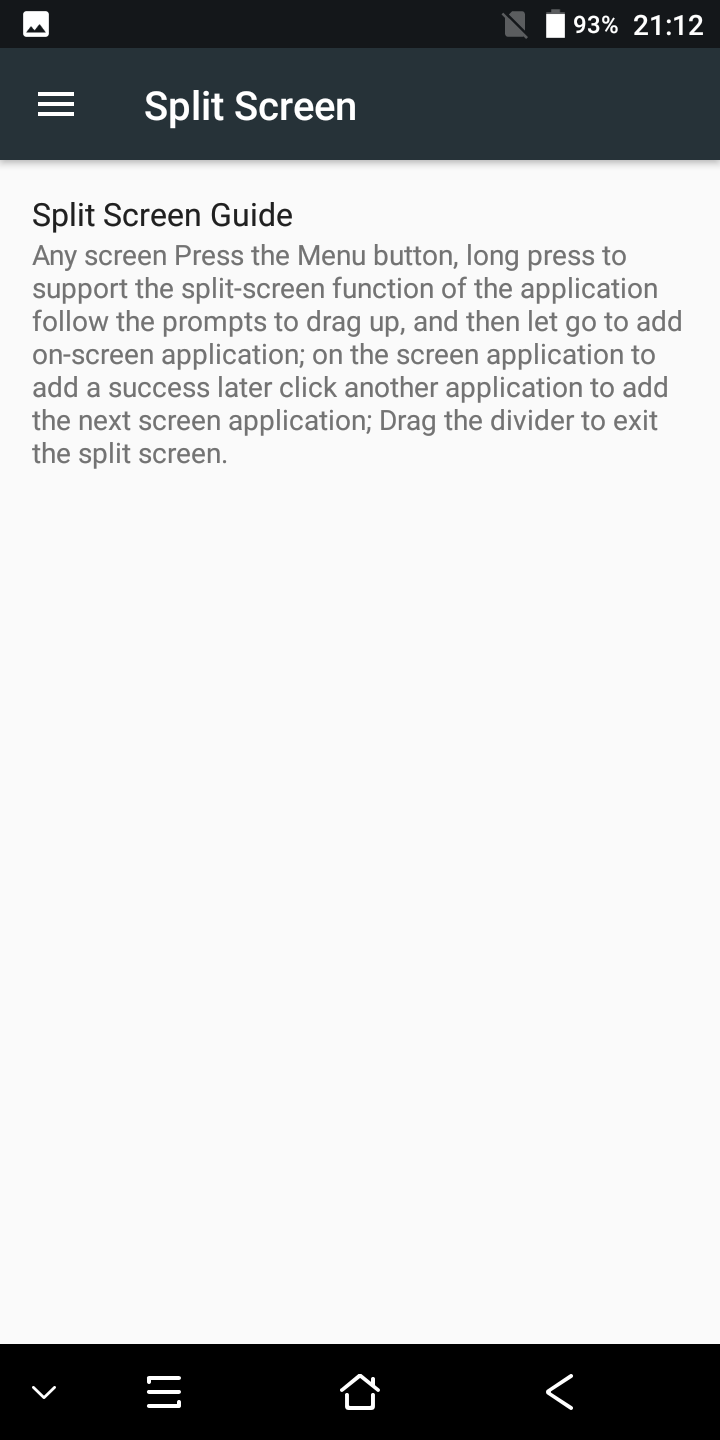Go back using the navigation bar
Image resolution: width=720 pixels, height=1440 pixels.
(559, 1391)
